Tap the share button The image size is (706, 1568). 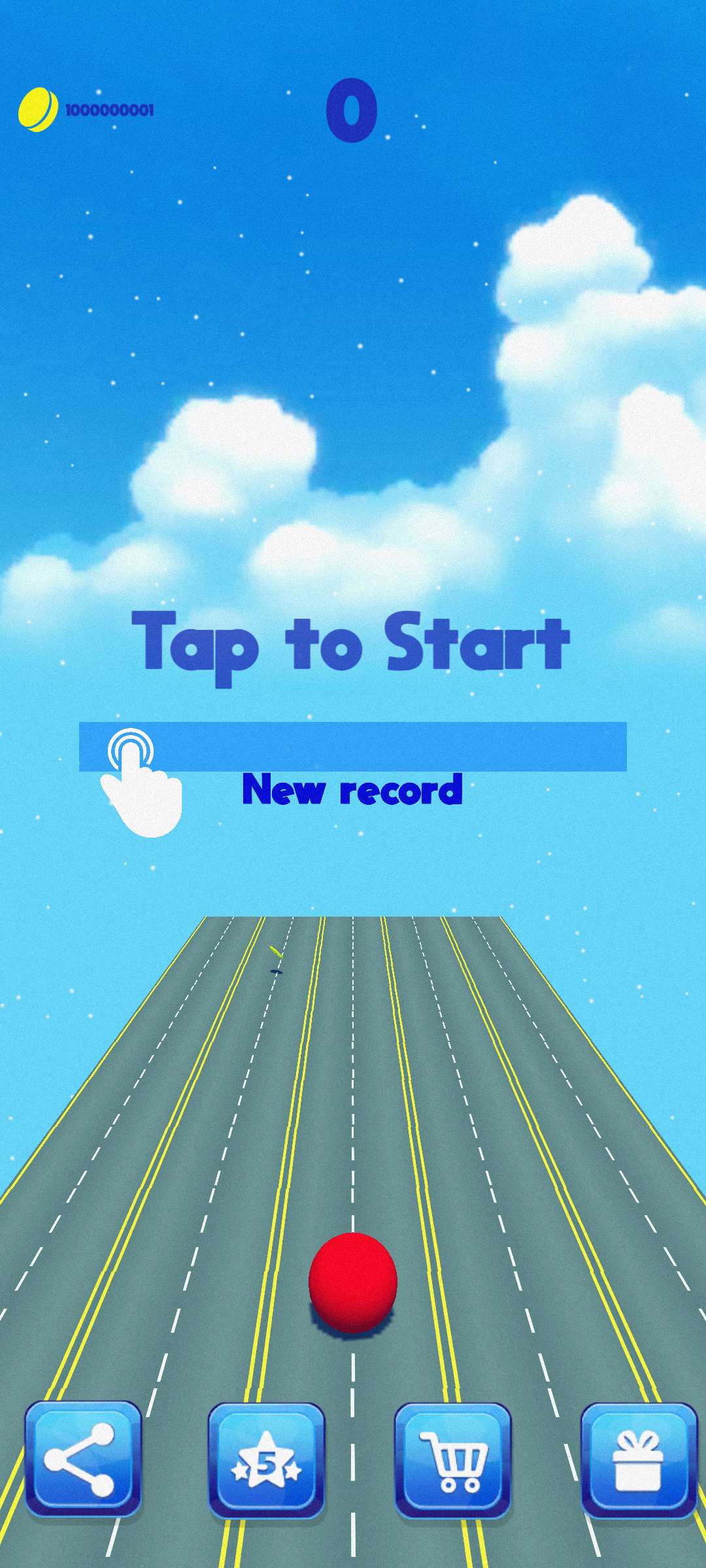tap(83, 1459)
